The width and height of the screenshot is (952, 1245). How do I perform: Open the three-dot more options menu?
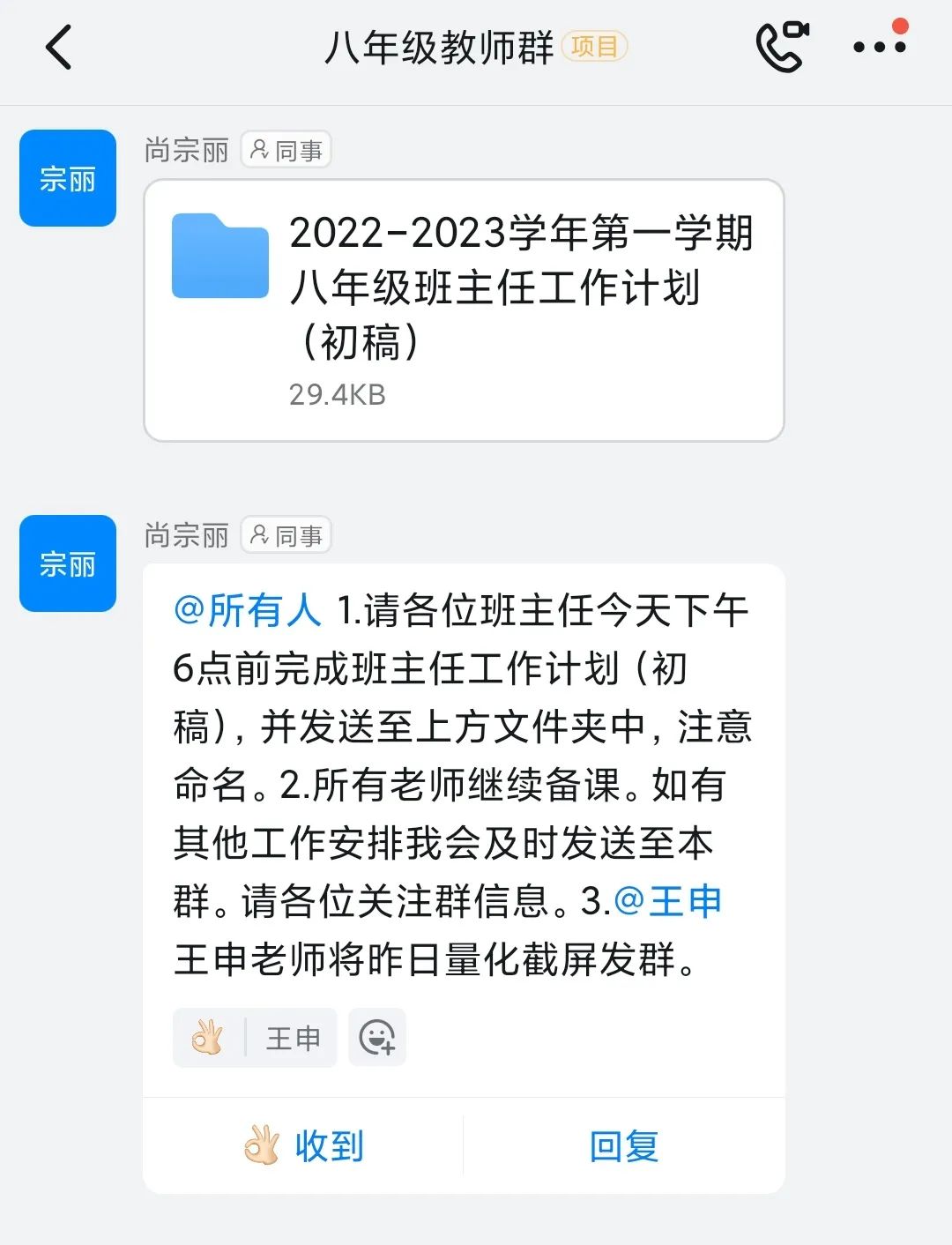tap(879, 48)
